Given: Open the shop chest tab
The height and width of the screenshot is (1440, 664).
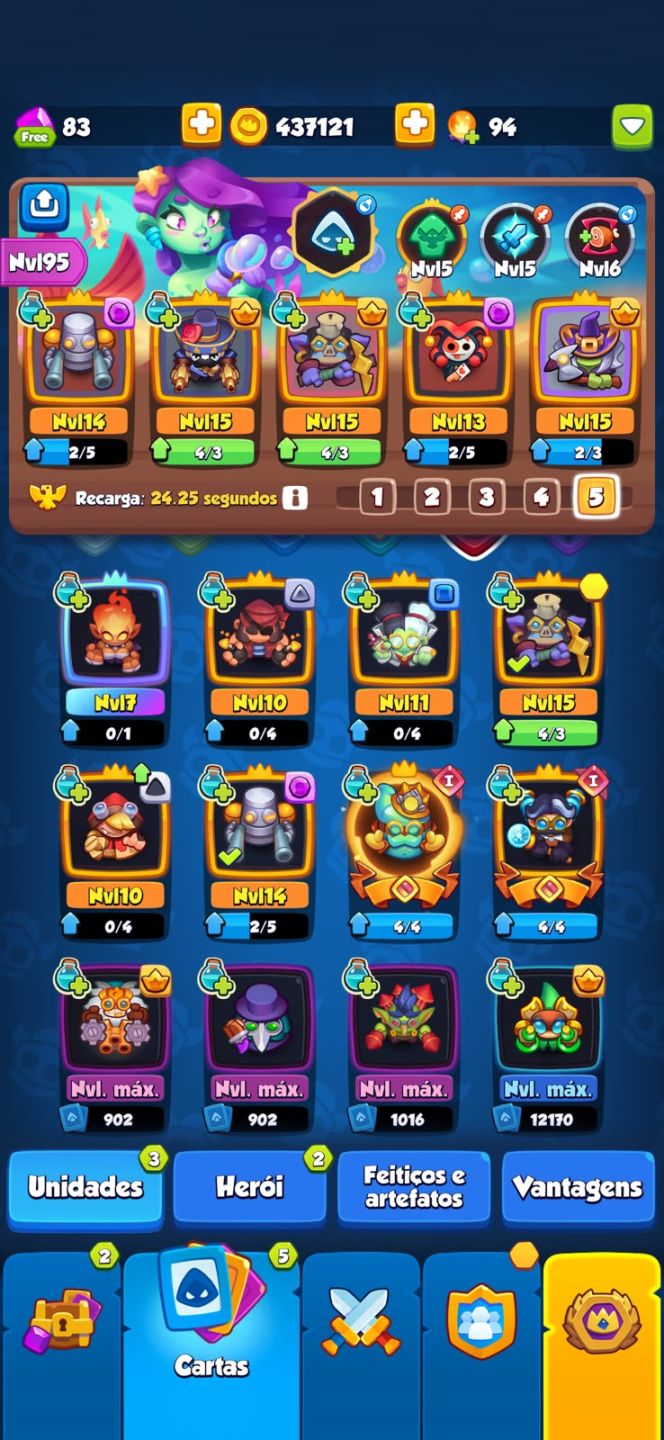Looking at the screenshot, I should (x=61, y=1322).
